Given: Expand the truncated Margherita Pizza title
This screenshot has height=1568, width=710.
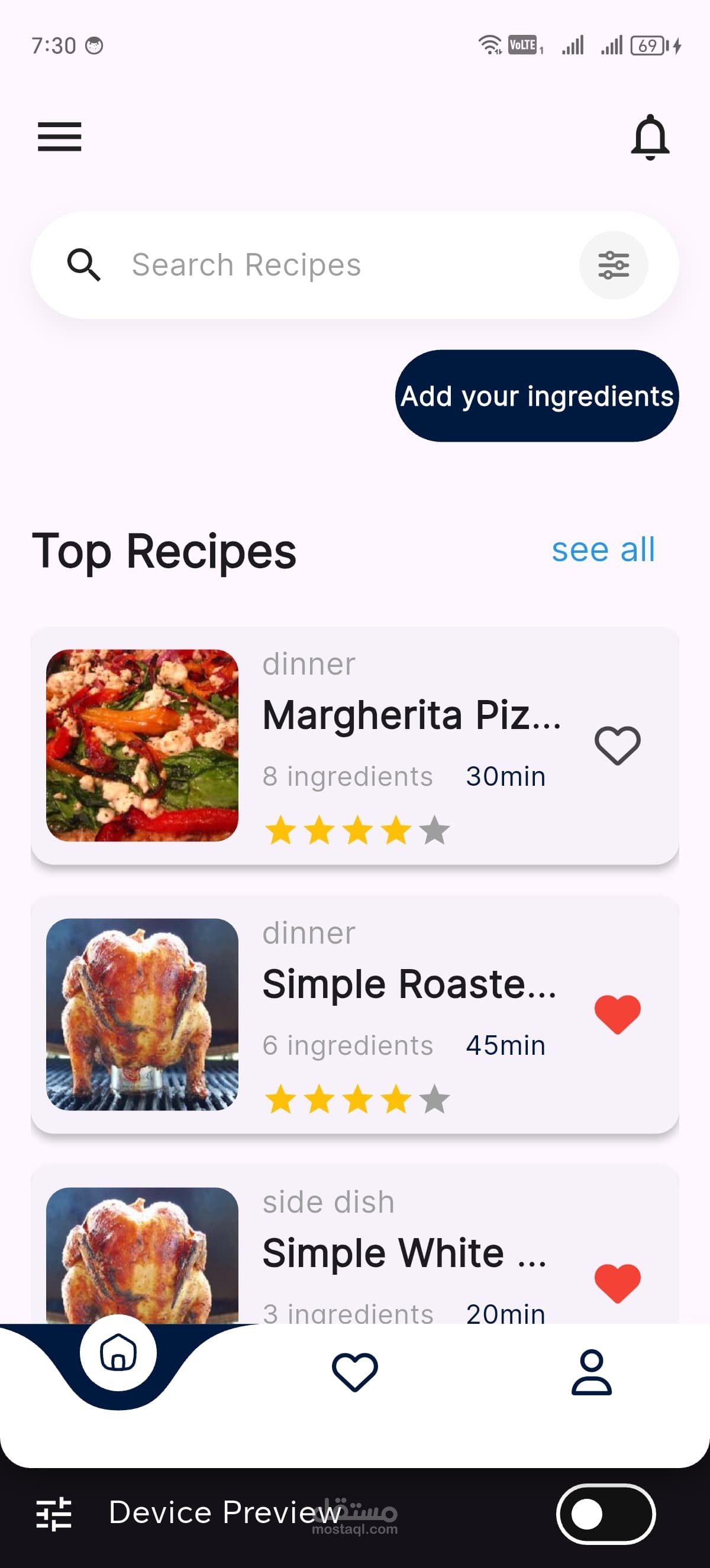Looking at the screenshot, I should click(x=414, y=715).
